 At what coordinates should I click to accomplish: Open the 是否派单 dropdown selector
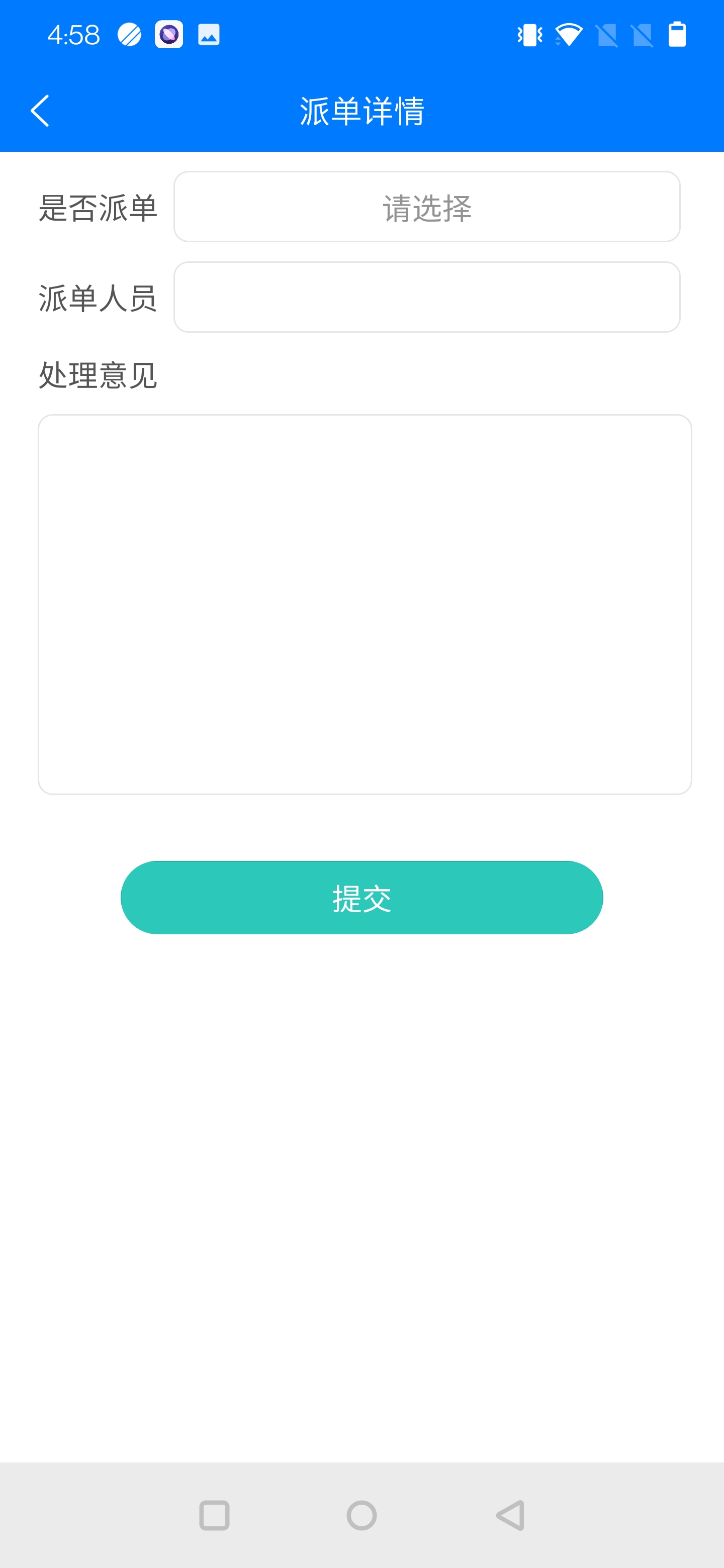tap(427, 207)
